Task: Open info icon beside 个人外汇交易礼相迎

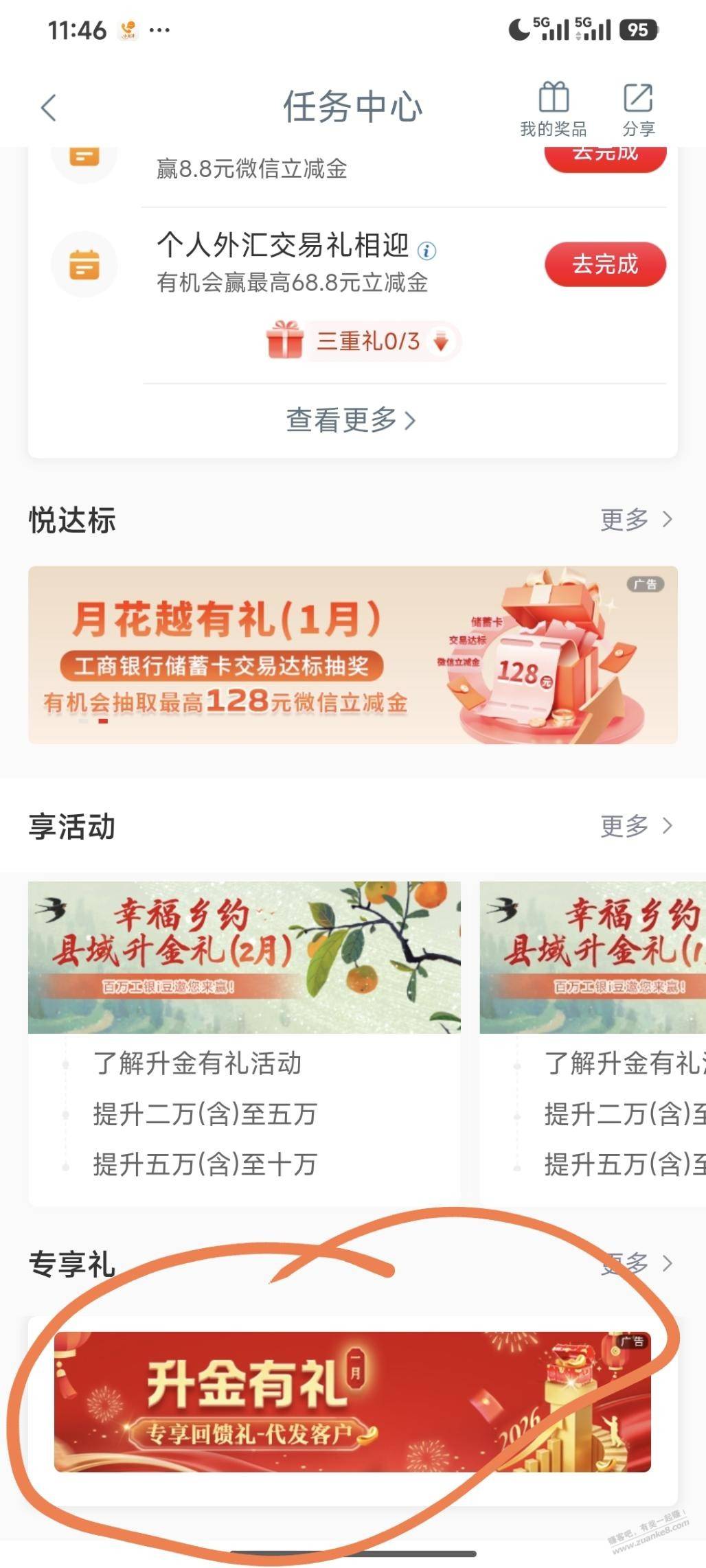Action: click(x=426, y=251)
